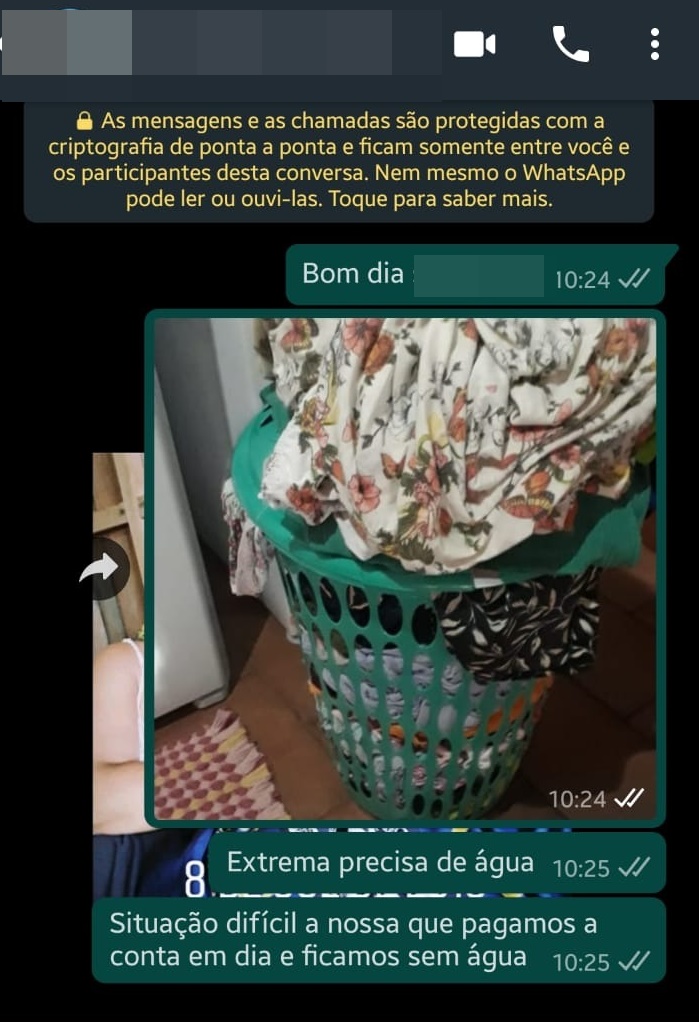This screenshot has width=699, height=1022.
Task: Start a voice call
Action: 570,44
